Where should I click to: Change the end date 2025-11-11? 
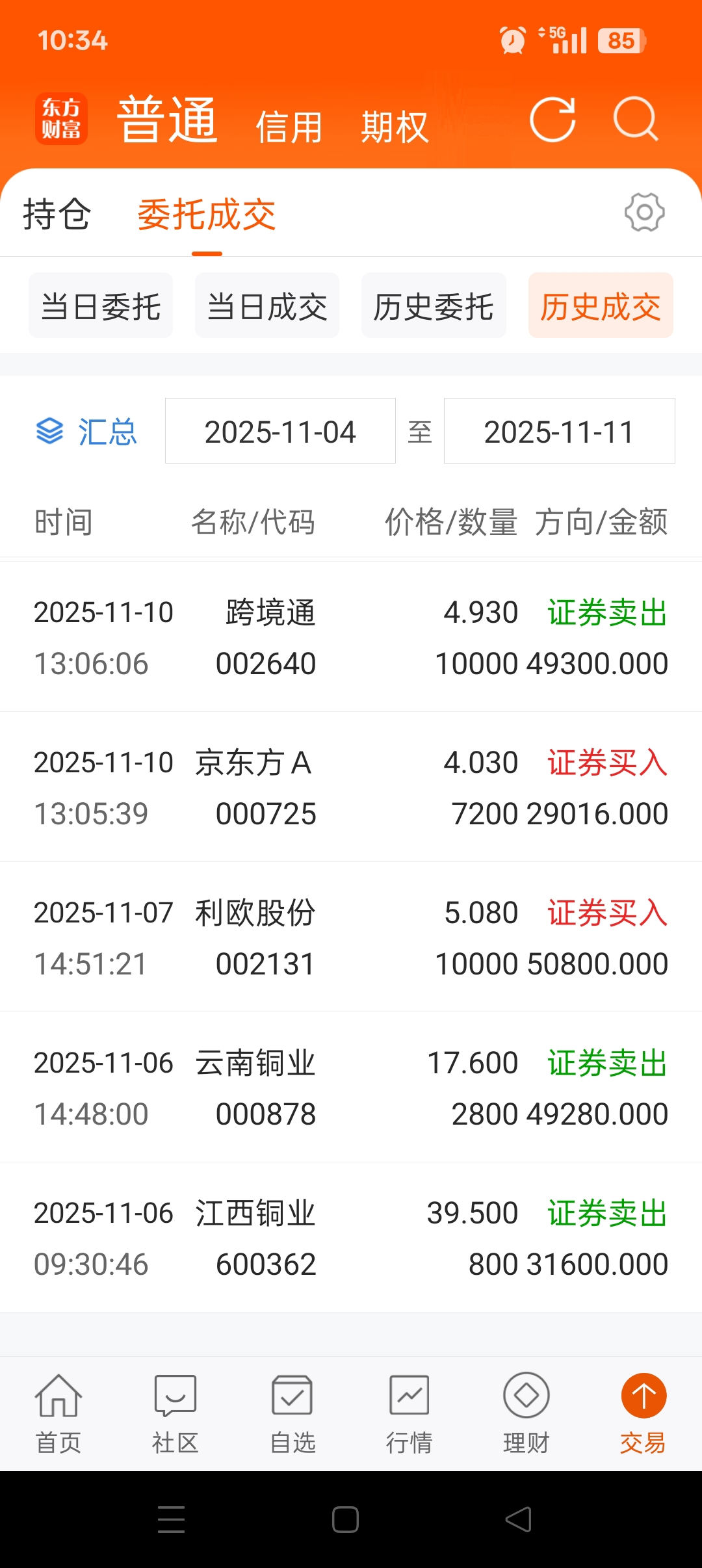click(x=559, y=432)
